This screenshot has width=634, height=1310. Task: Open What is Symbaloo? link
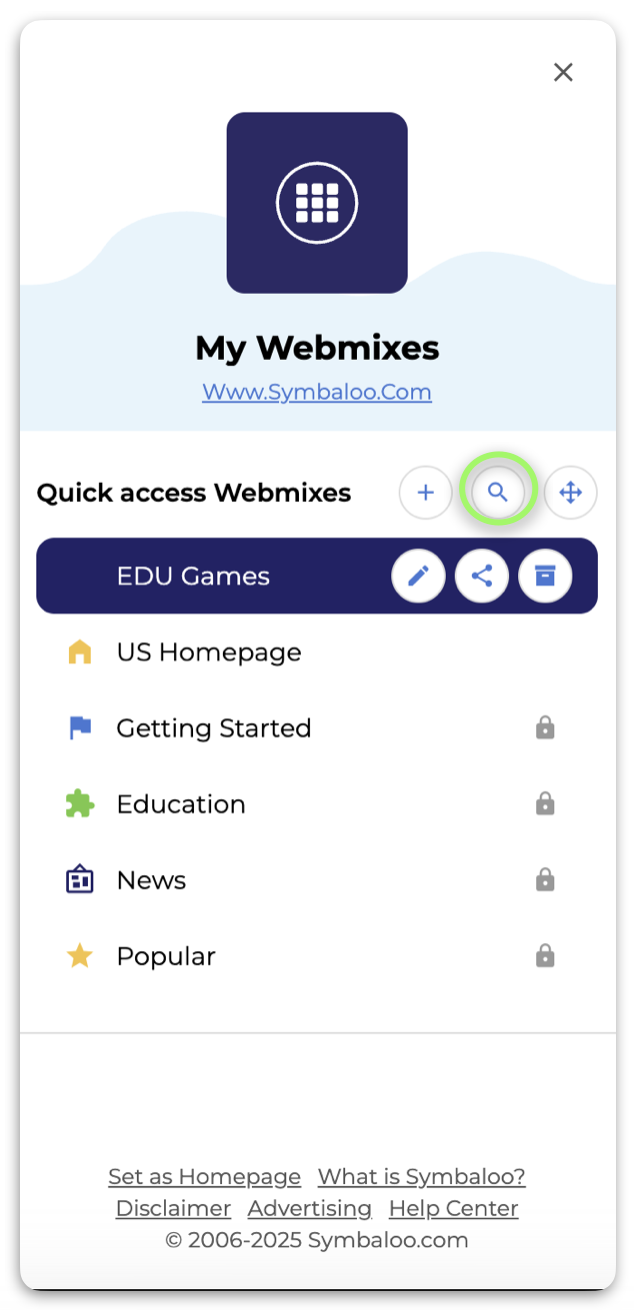coord(421,1177)
